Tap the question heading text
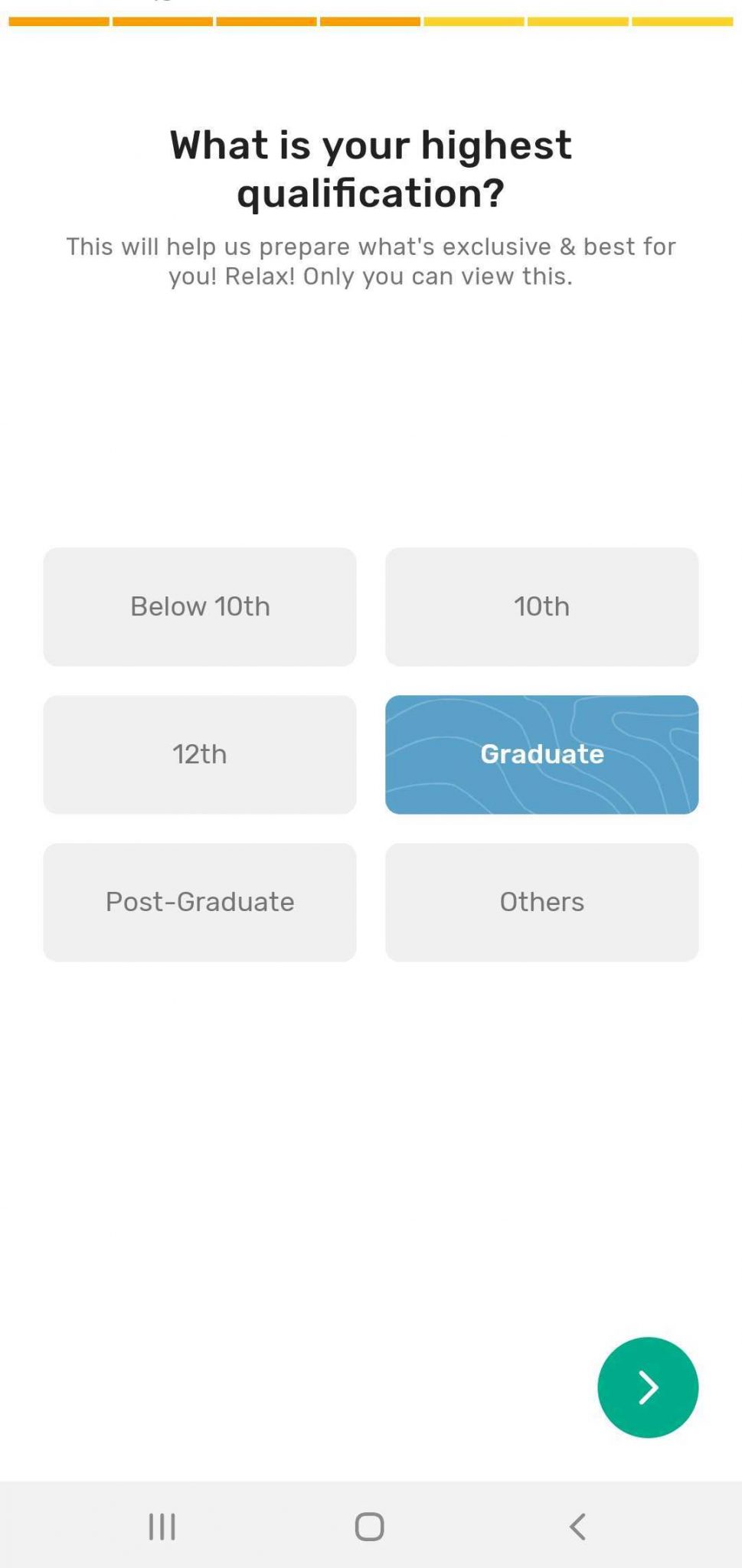Screen dimensions: 742x1568 [370, 168]
